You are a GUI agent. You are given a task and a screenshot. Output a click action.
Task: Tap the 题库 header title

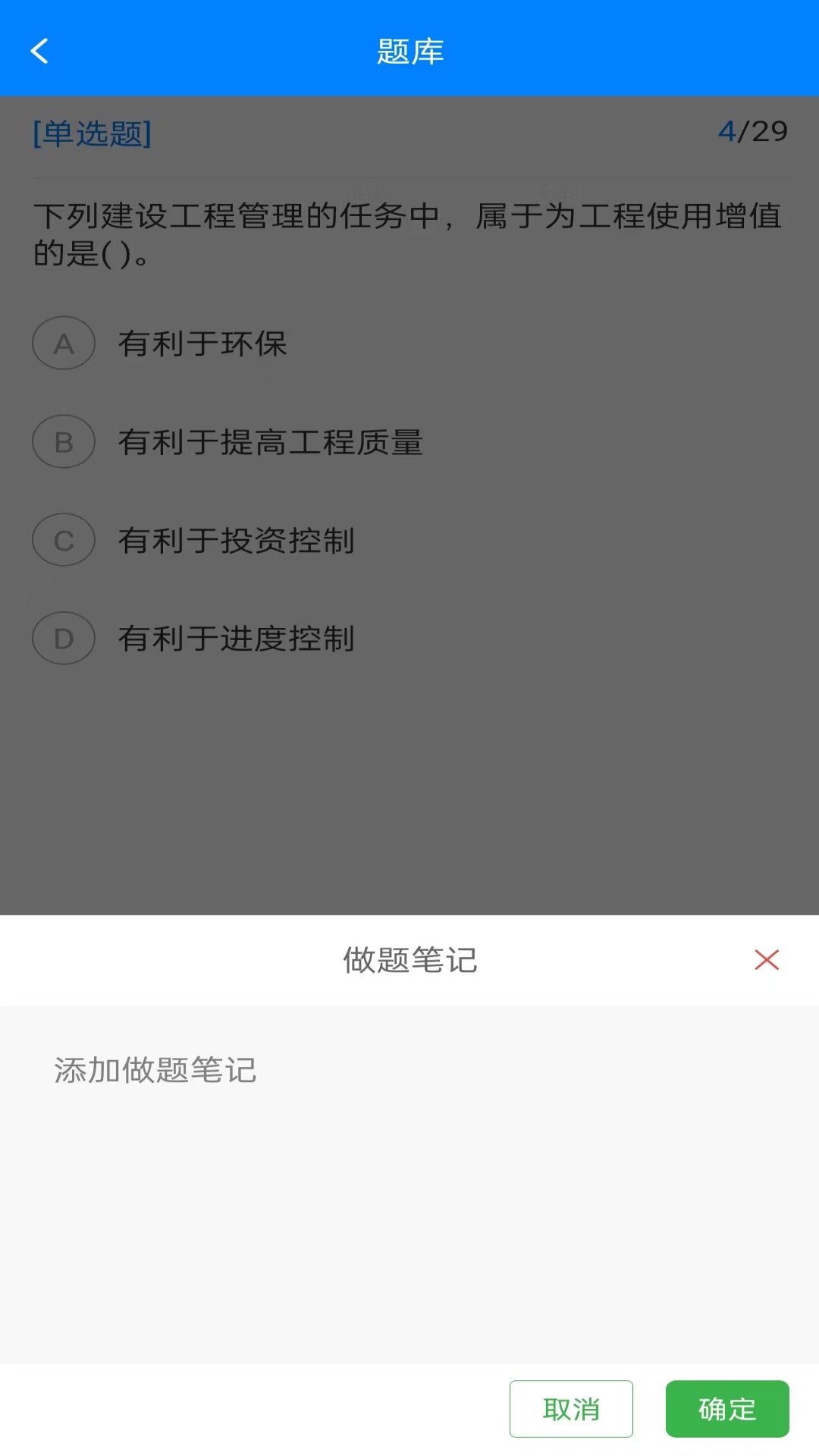pos(409,51)
